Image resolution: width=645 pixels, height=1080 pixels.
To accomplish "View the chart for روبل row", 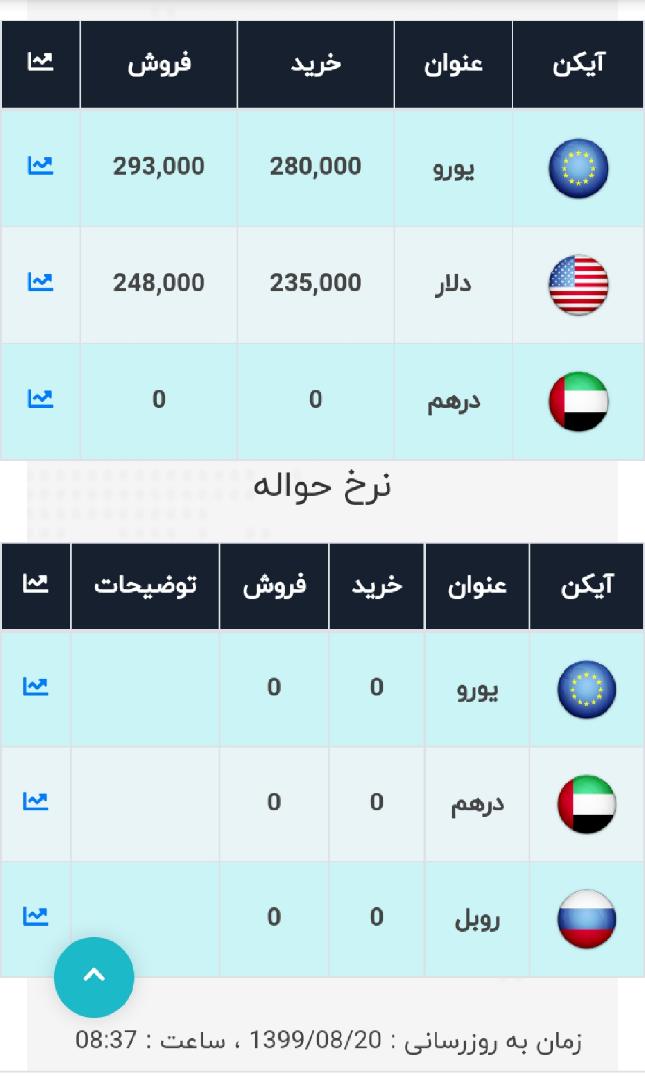I will point(35,916).
